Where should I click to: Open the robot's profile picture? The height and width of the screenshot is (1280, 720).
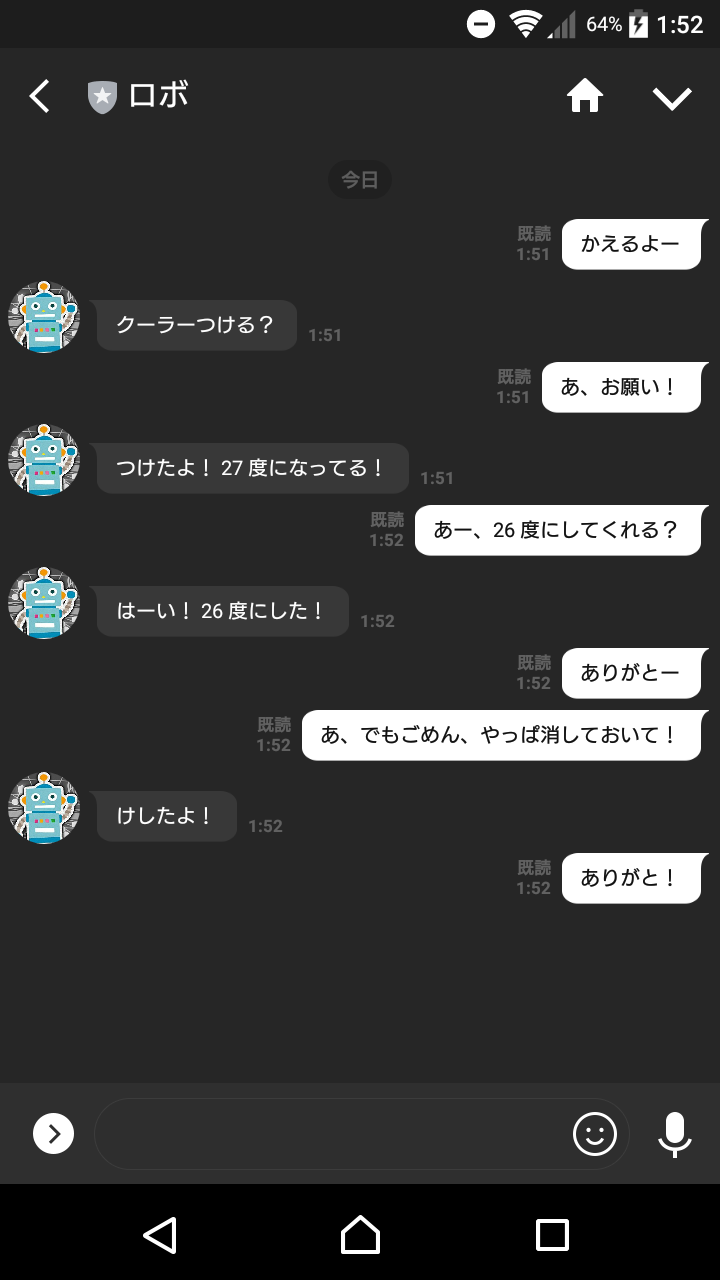click(44, 317)
